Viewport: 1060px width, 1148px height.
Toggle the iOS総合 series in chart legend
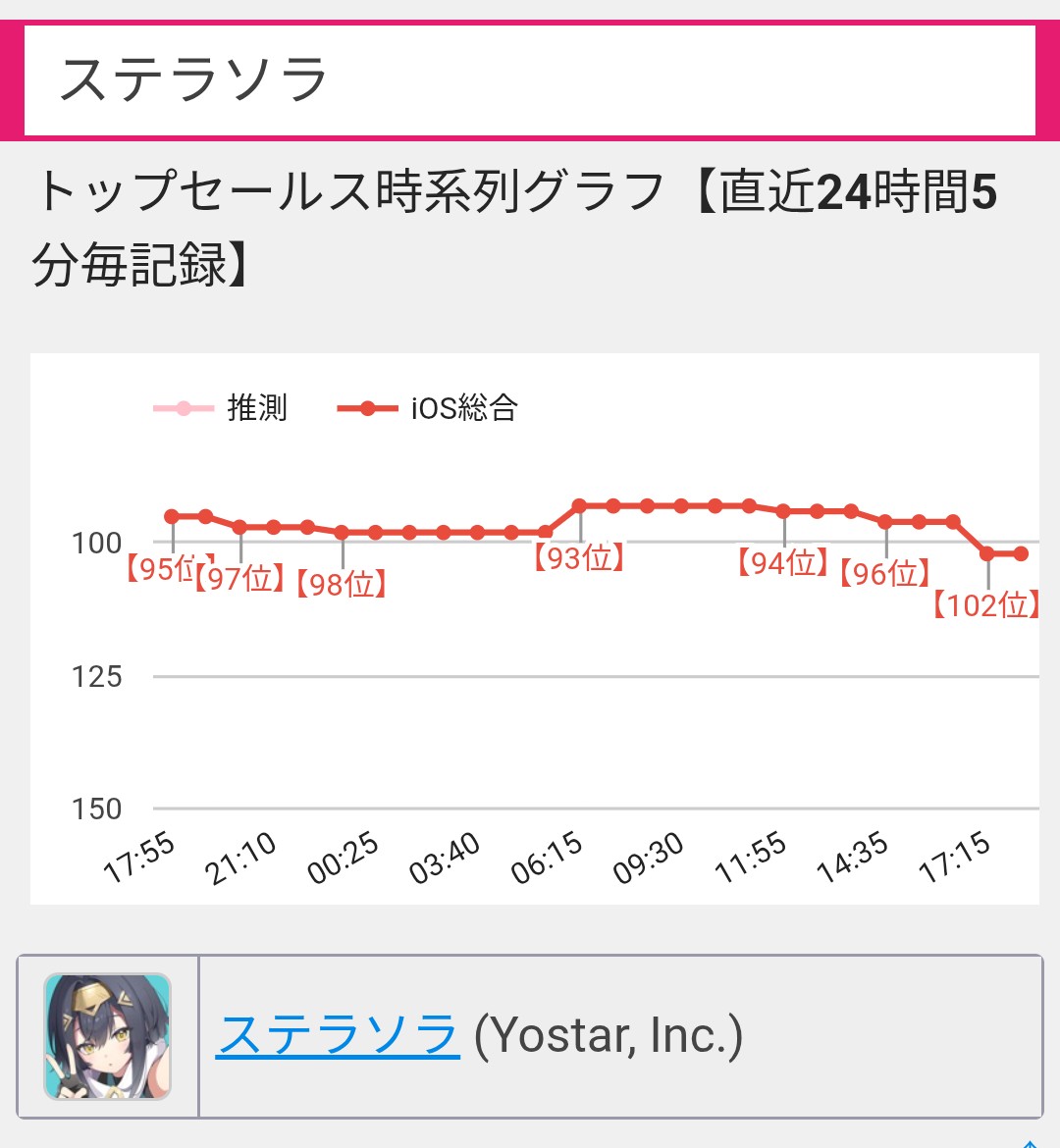pos(427,407)
